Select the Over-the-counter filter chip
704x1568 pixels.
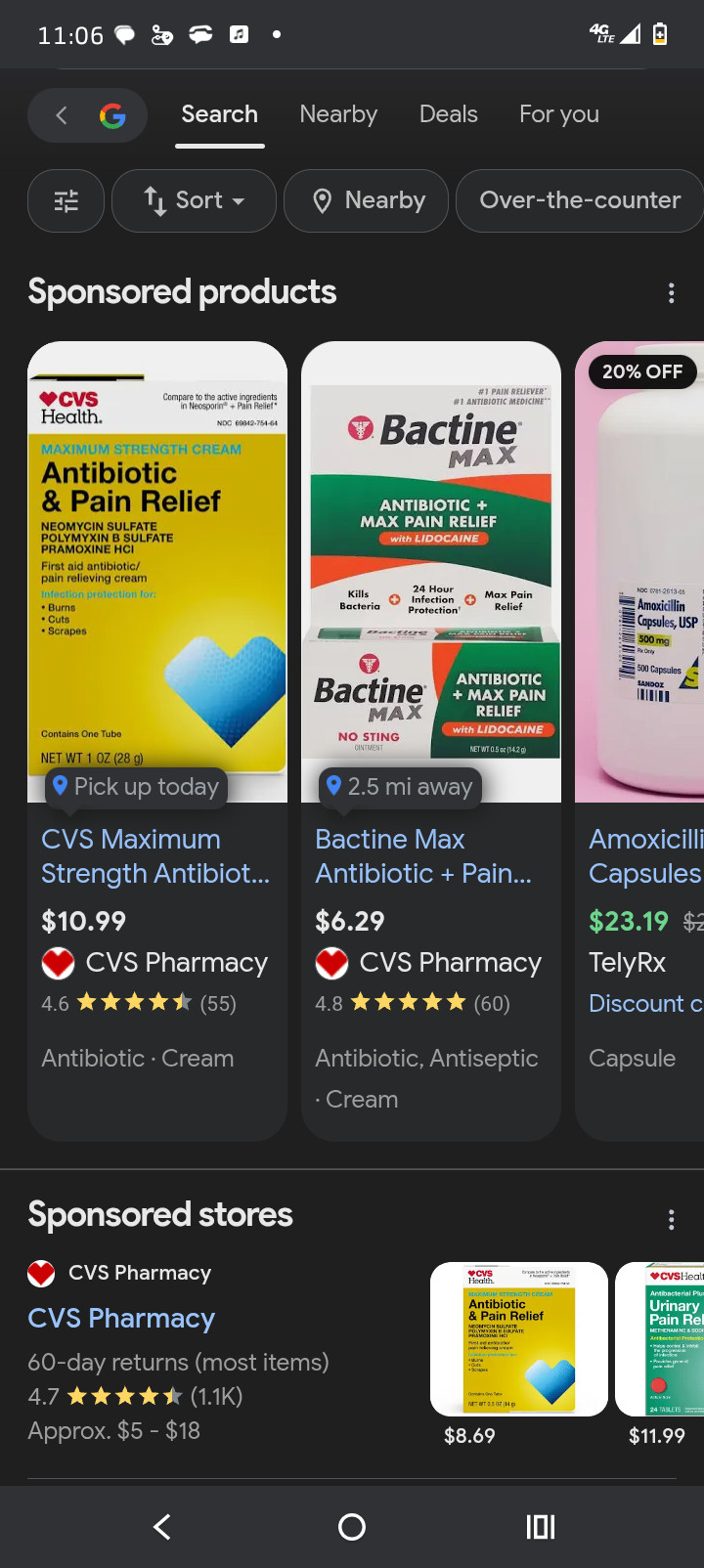(x=580, y=200)
